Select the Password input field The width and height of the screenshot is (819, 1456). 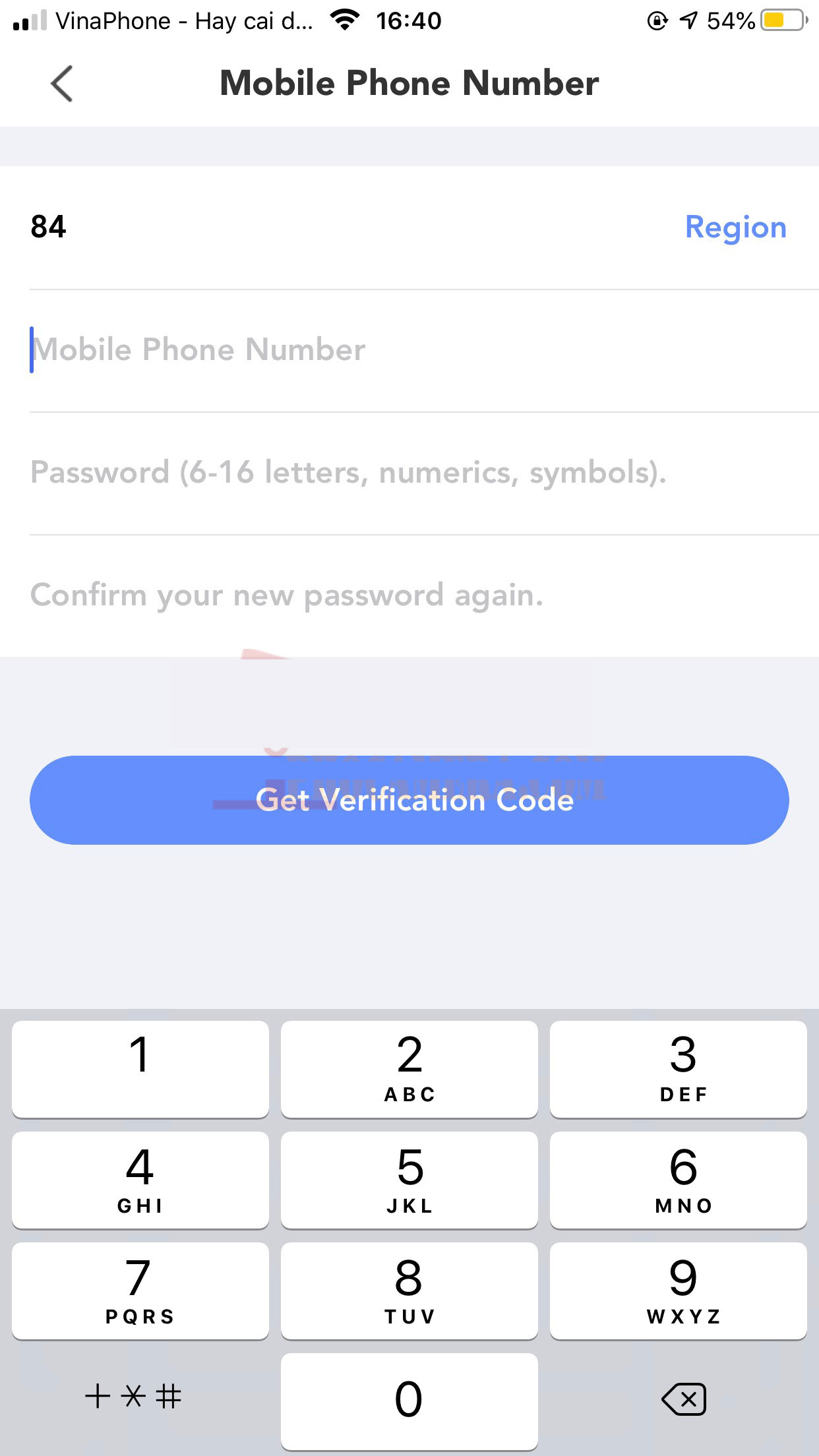424,473
